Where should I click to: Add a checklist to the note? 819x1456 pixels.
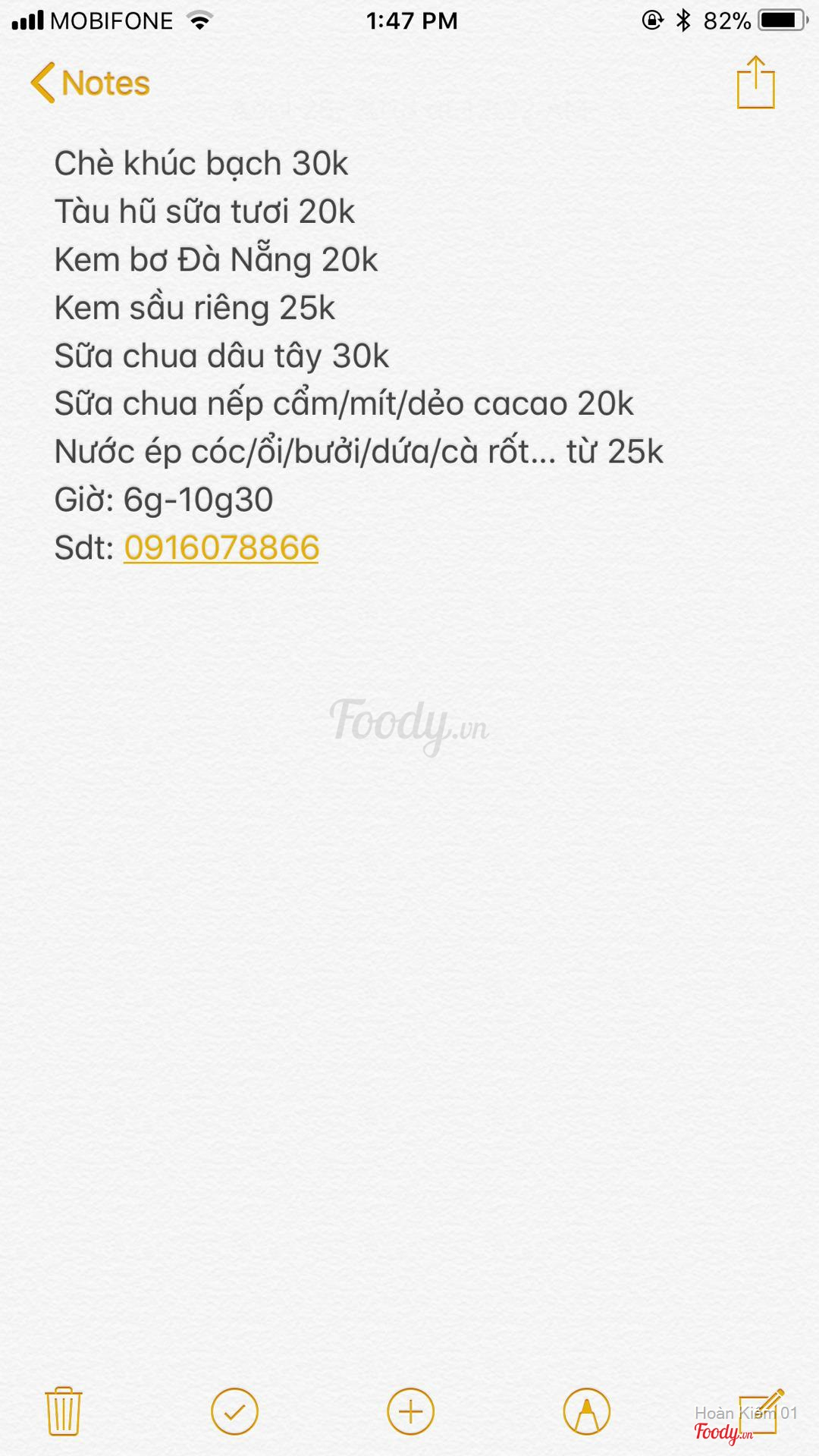(x=234, y=1411)
